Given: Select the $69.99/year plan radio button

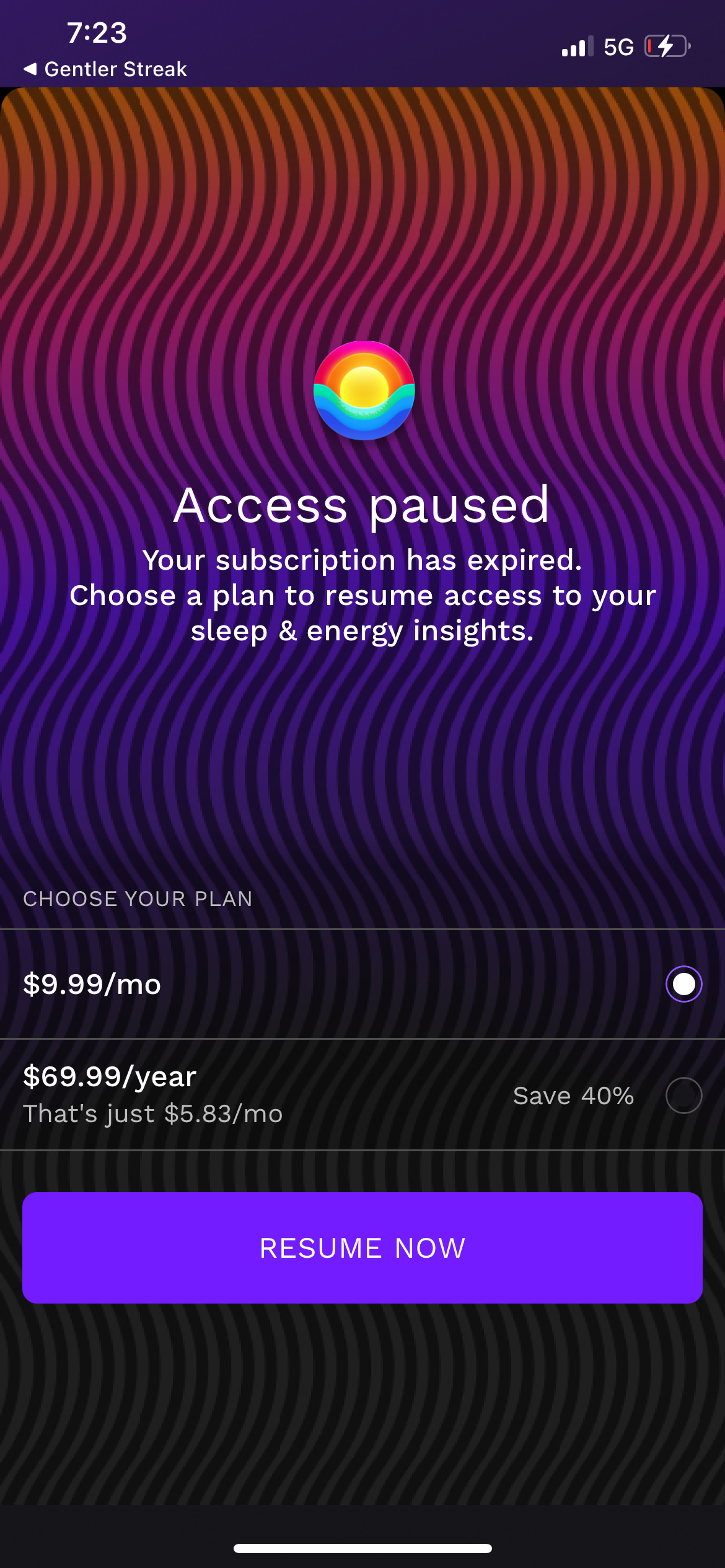Looking at the screenshot, I should 683,1095.
